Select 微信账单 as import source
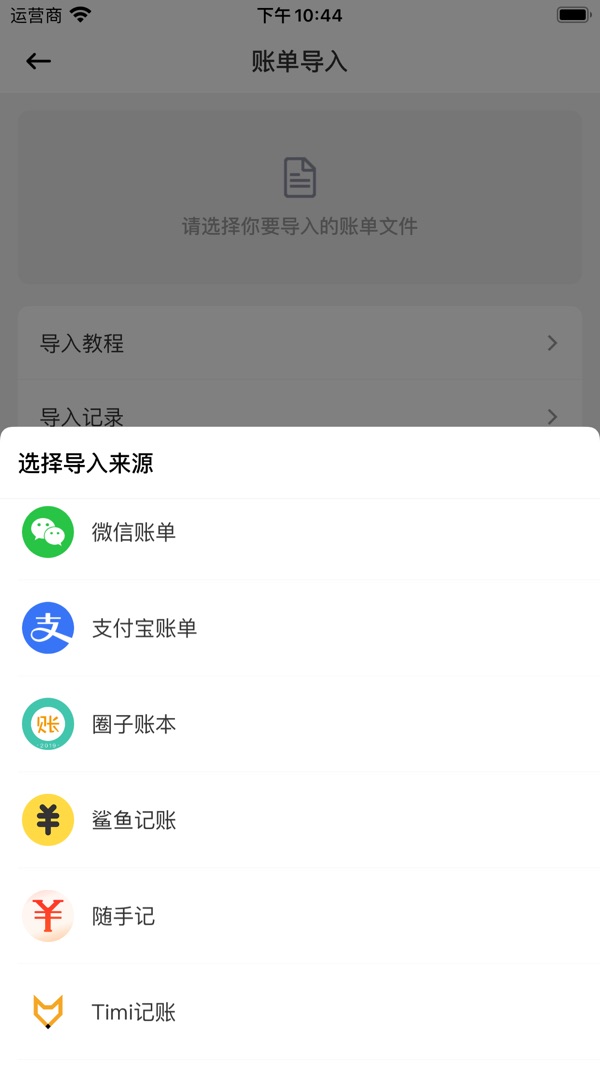 point(300,532)
